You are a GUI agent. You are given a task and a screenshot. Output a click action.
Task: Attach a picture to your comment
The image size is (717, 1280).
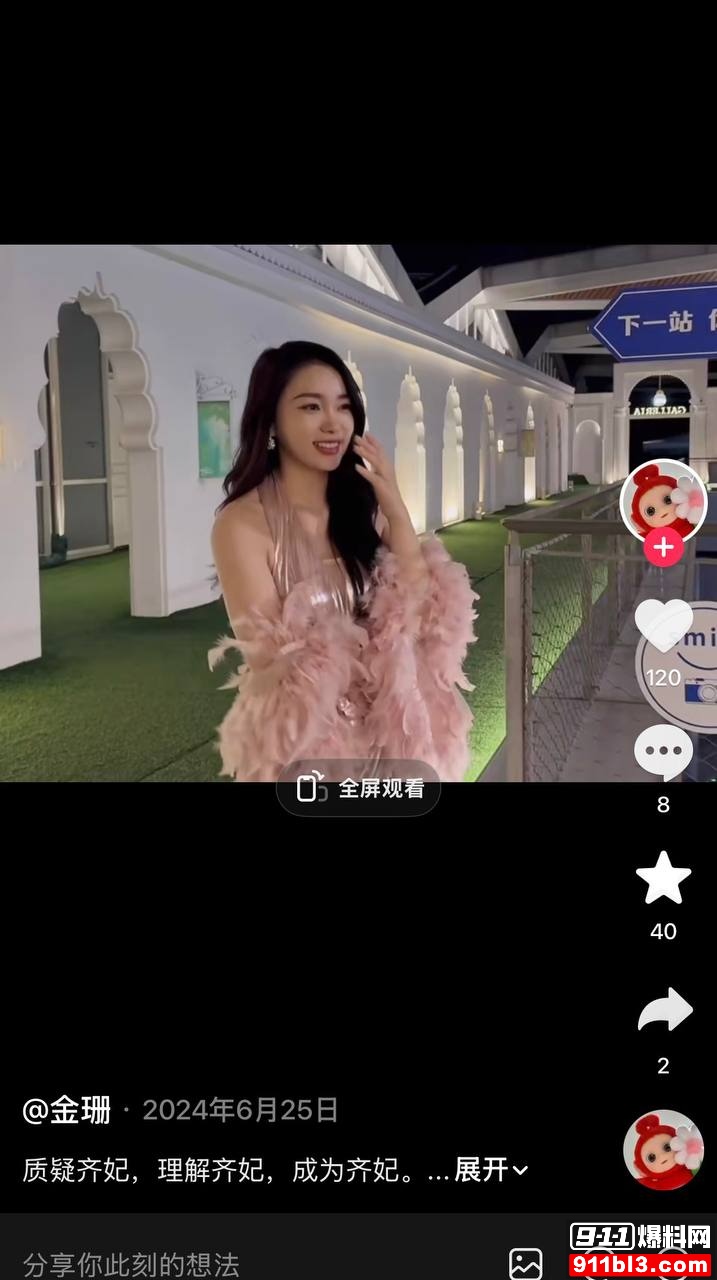[x=525, y=1263]
